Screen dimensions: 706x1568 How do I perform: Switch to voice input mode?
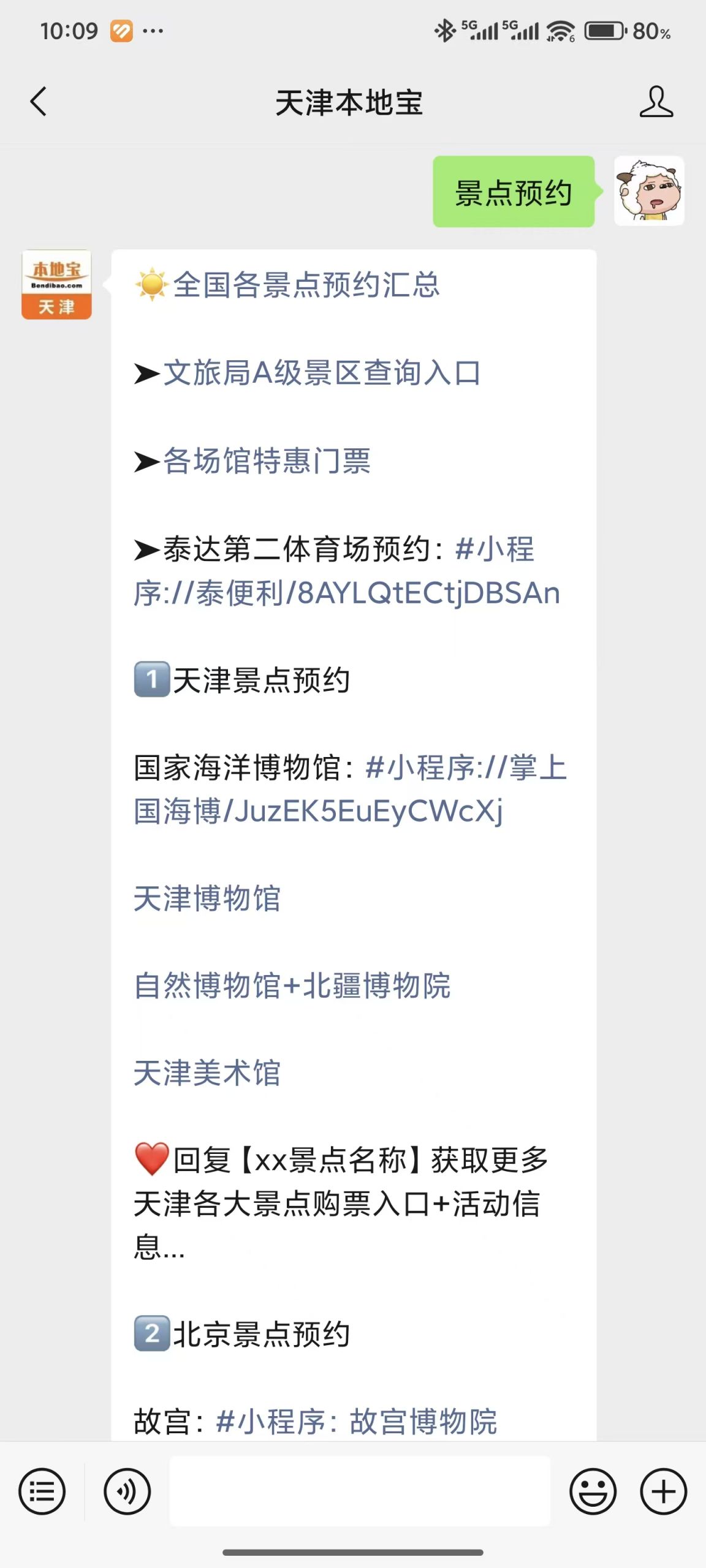click(x=127, y=1491)
